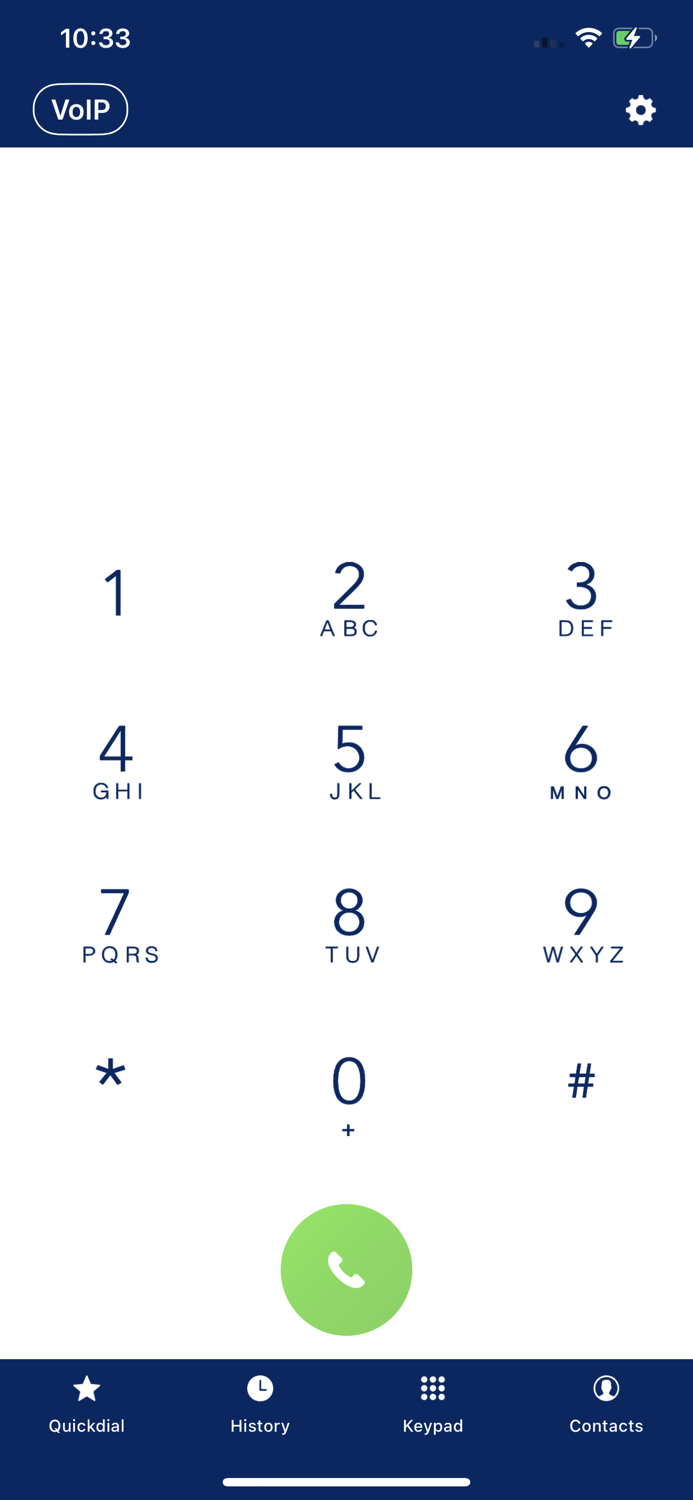Tap the 6 MNO key
Image resolution: width=693 pixels, height=1500 pixels.
click(582, 762)
